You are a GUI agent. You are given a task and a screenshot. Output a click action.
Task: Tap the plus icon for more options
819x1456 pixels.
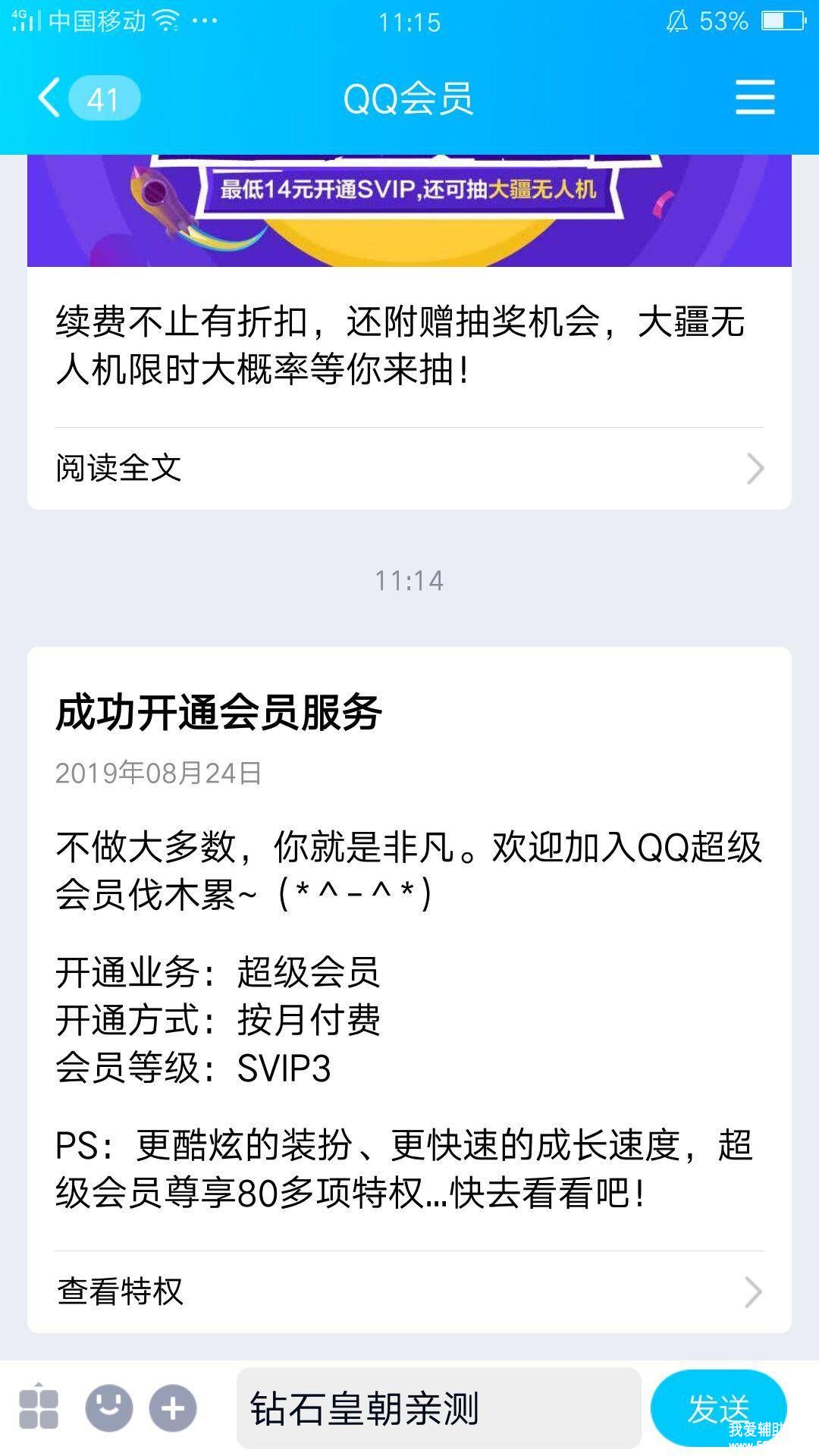(x=173, y=1408)
